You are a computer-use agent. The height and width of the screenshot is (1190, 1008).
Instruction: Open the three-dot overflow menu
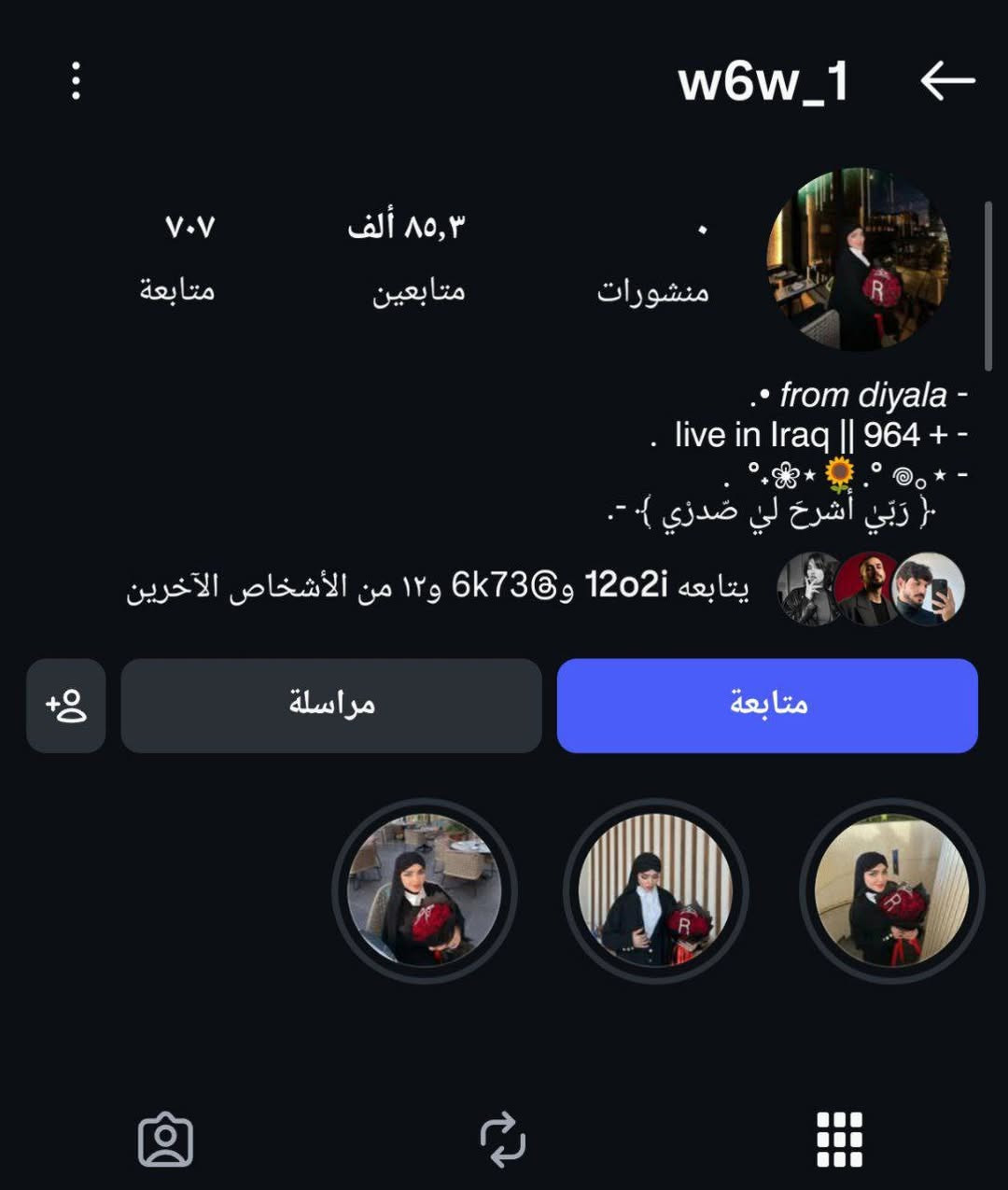click(x=76, y=81)
